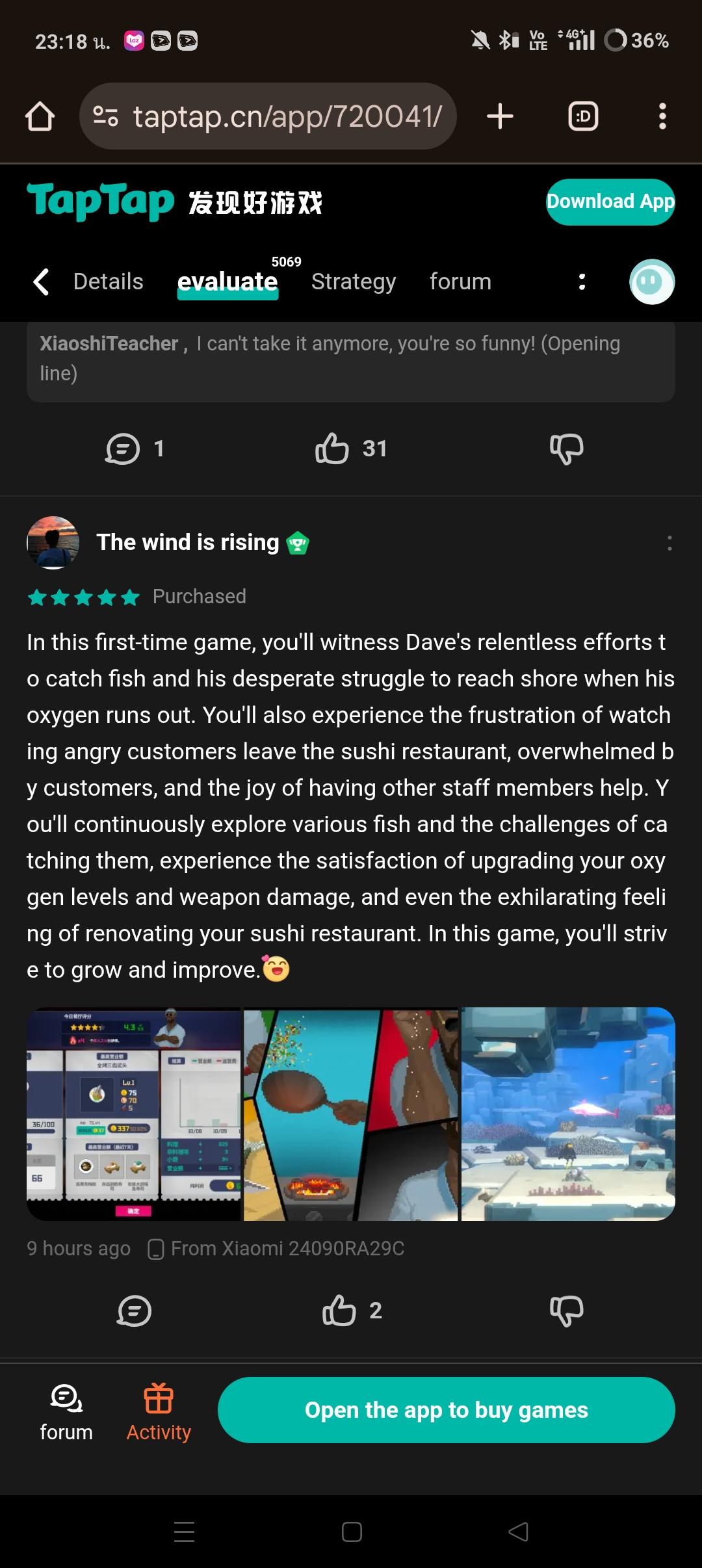Open the more options icon beside forum tab
The width and height of the screenshot is (702, 1568).
click(x=582, y=281)
